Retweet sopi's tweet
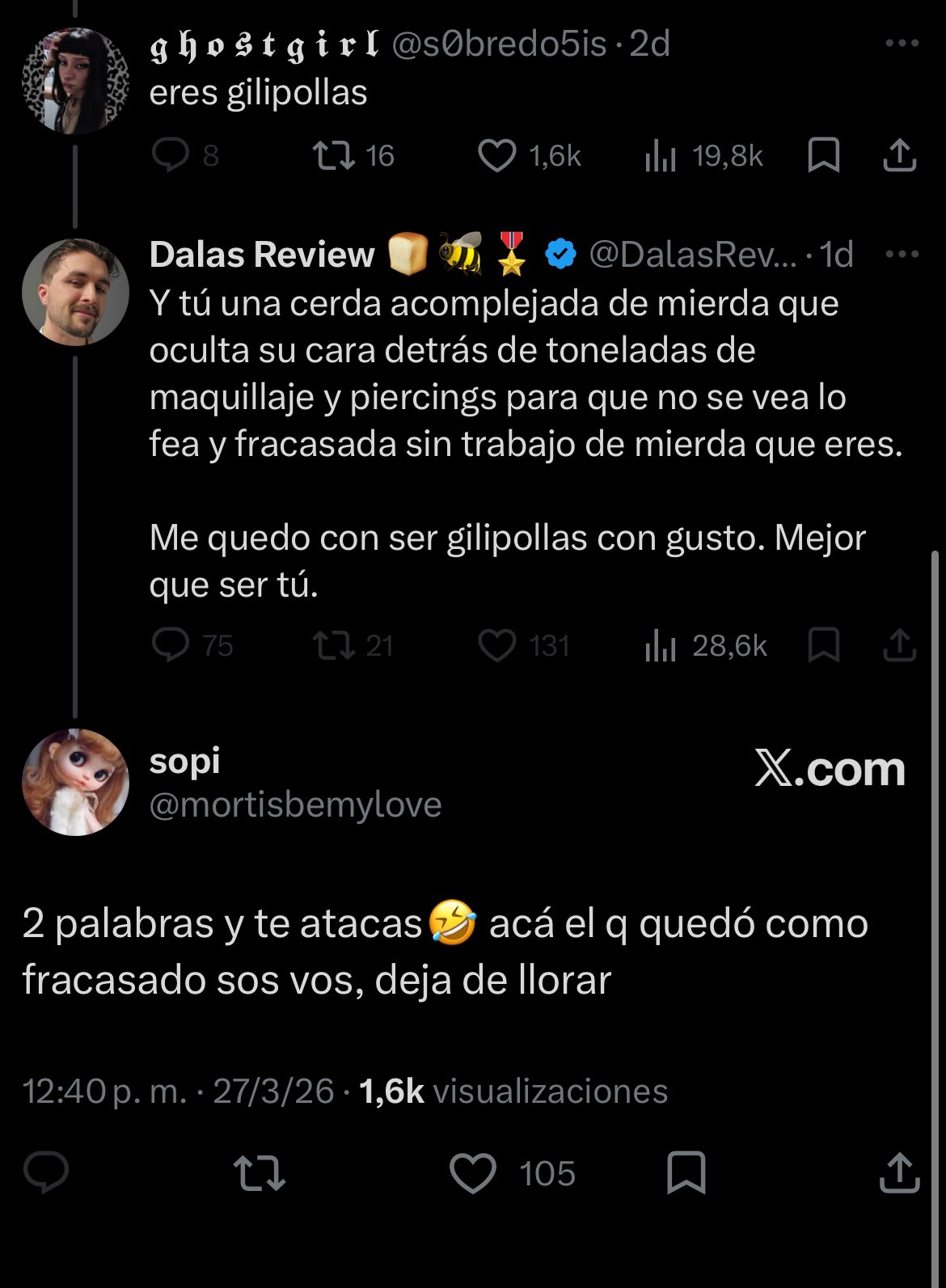The image size is (946, 1288). [x=259, y=1172]
